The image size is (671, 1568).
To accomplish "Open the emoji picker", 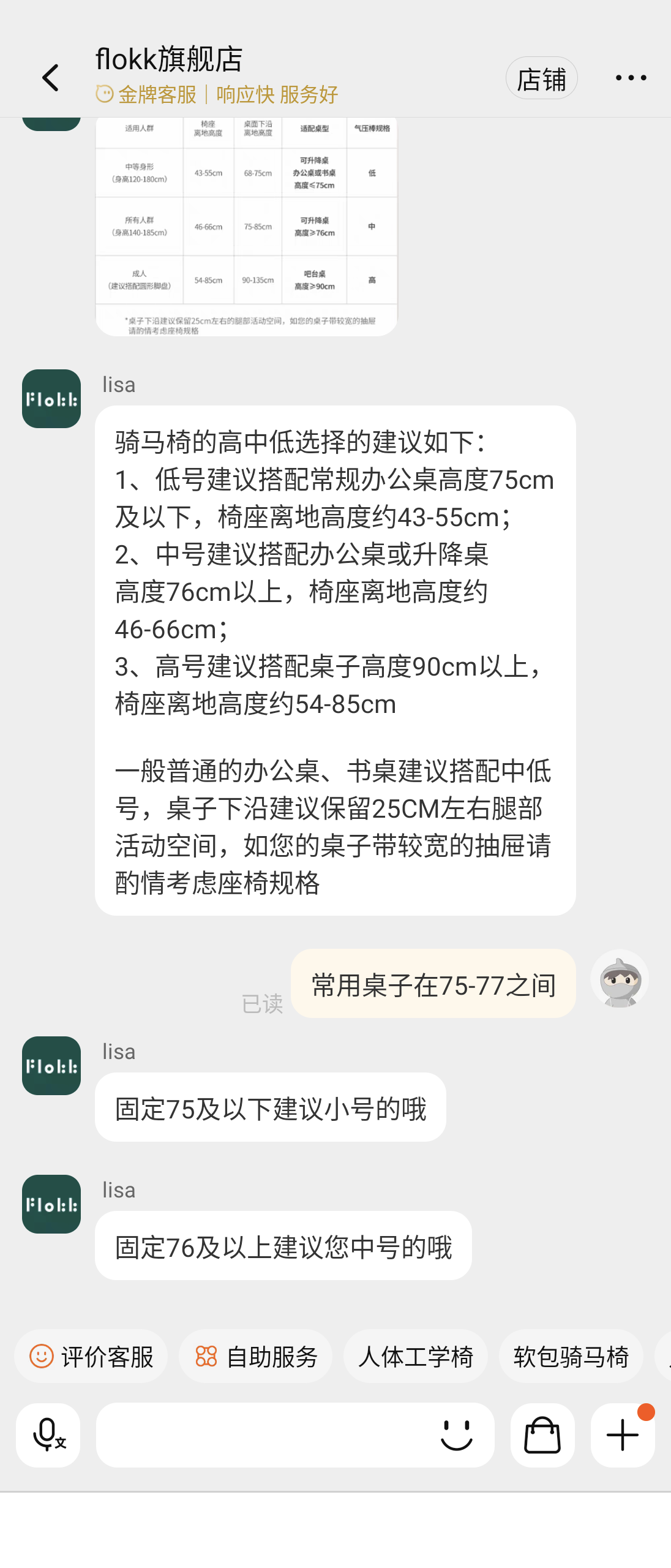I will coord(456,1435).
